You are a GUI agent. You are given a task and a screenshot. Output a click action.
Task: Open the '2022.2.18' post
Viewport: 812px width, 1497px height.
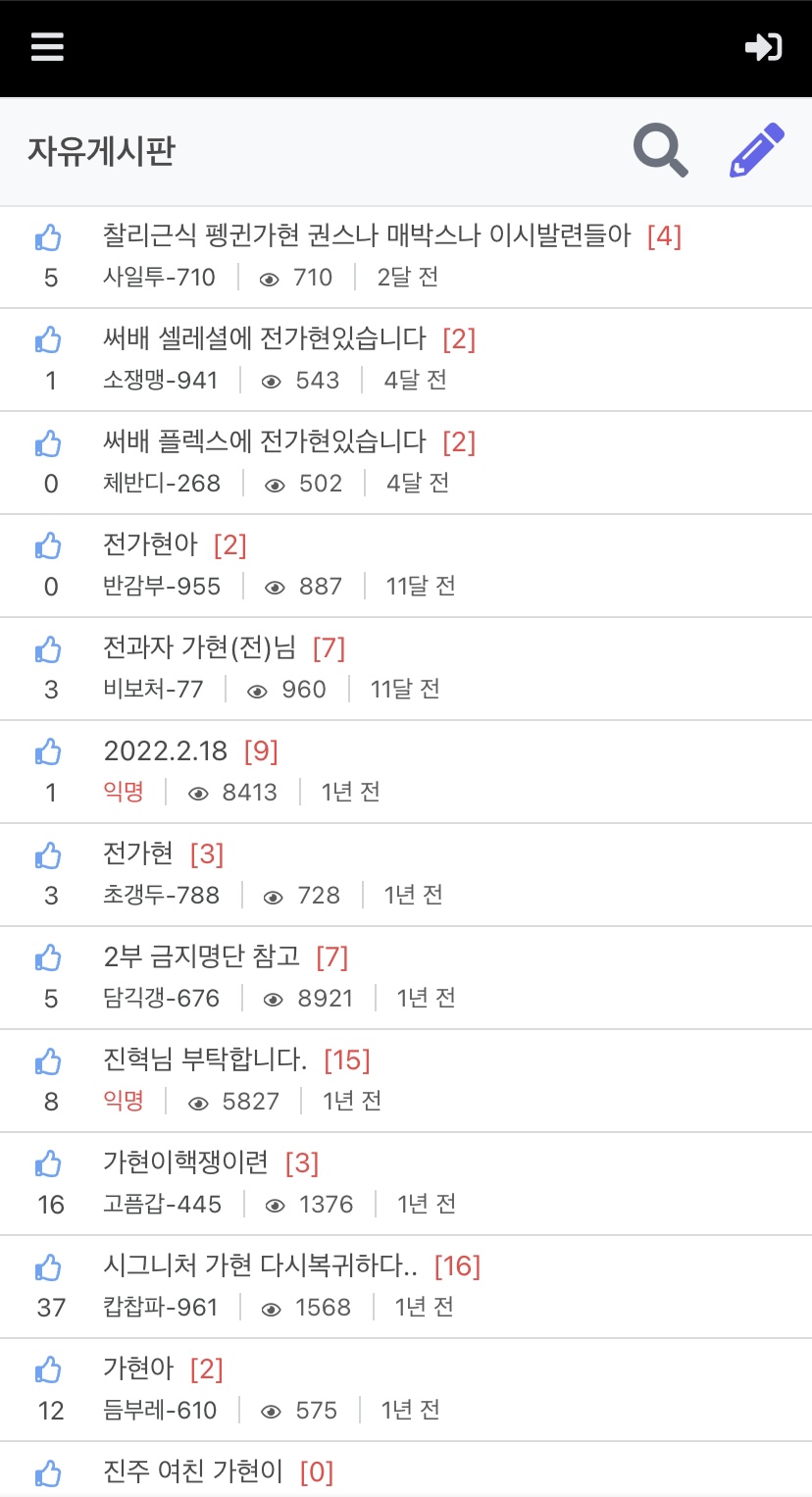click(166, 751)
